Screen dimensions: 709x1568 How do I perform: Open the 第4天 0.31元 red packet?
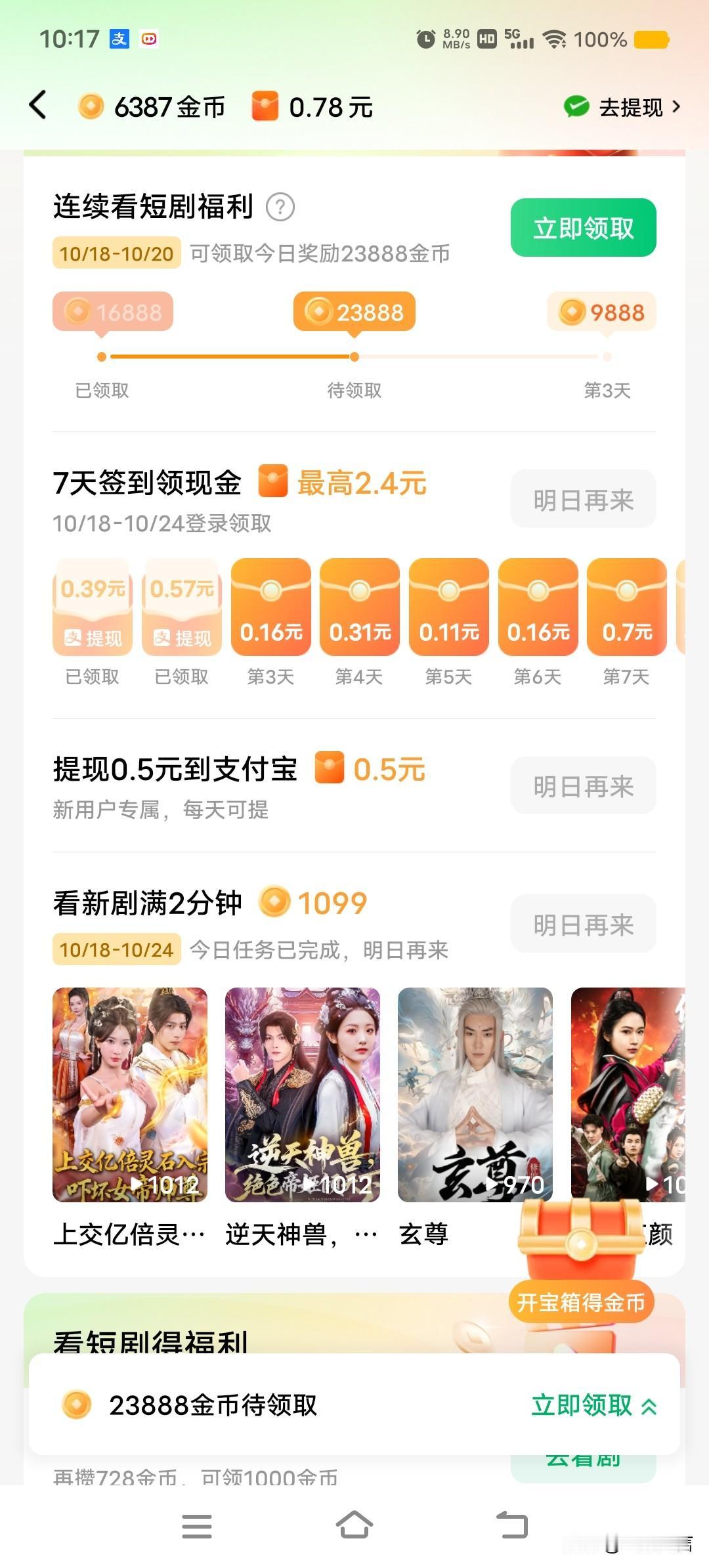[360, 607]
